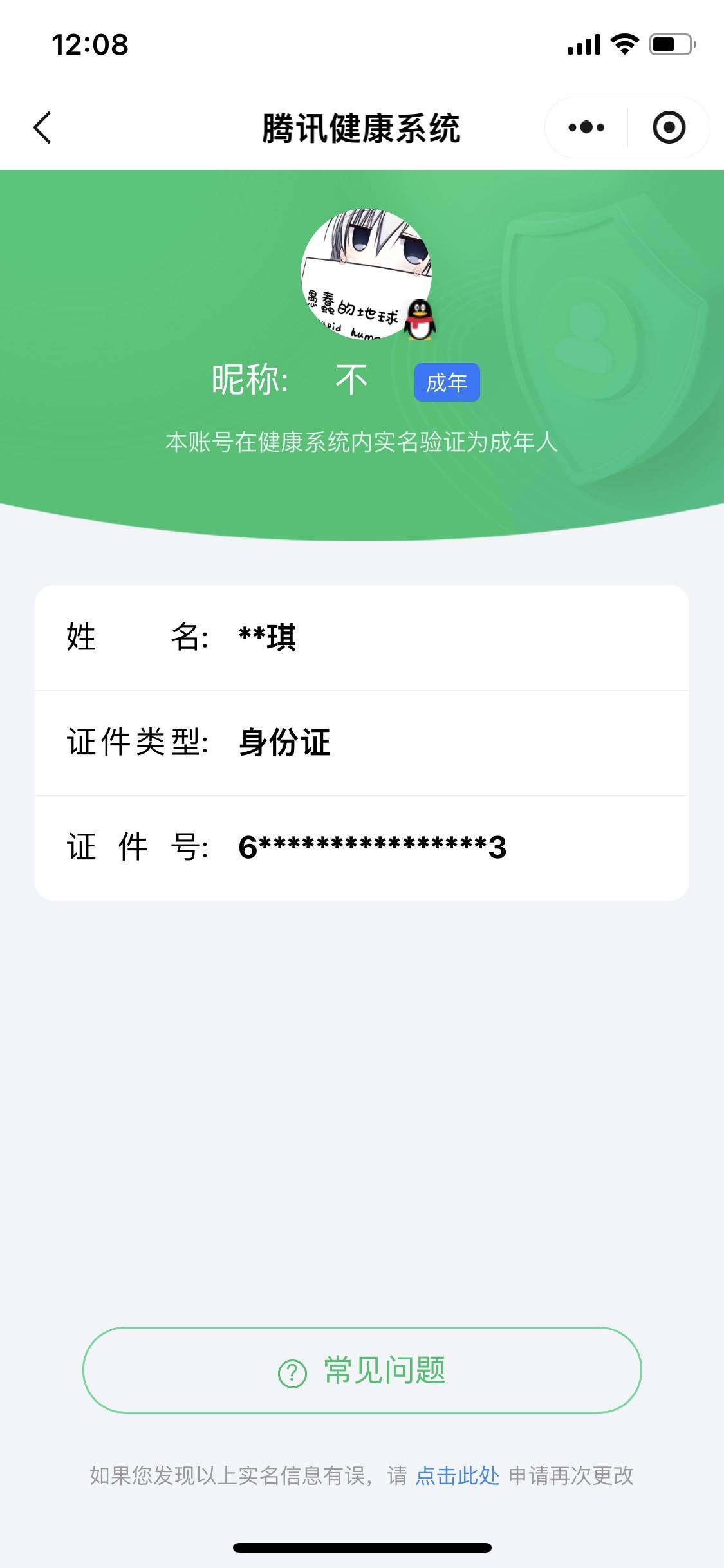
Task: Tap the Wi-Fi icon in the status bar
Action: tap(622, 44)
